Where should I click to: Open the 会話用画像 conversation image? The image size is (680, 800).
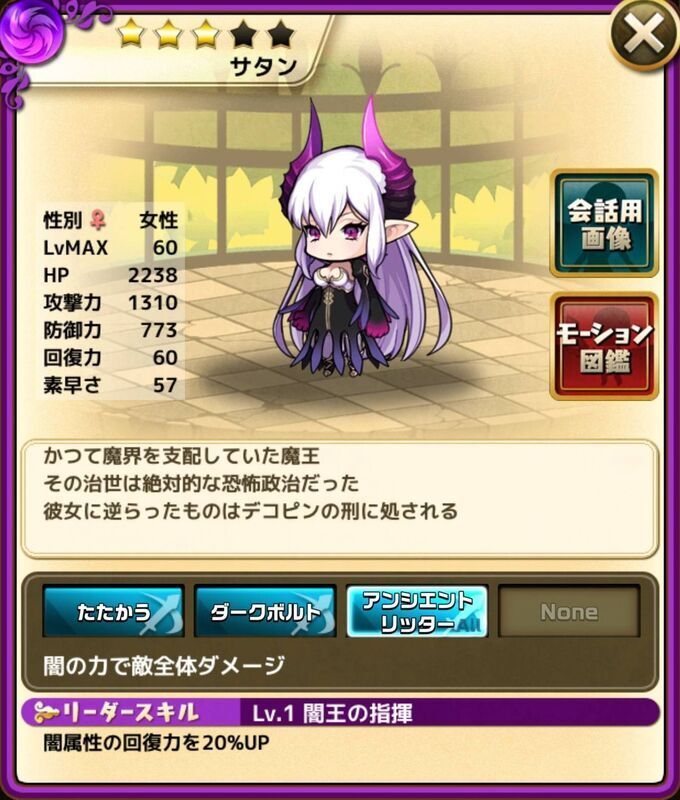pyautogui.click(x=603, y=224)
